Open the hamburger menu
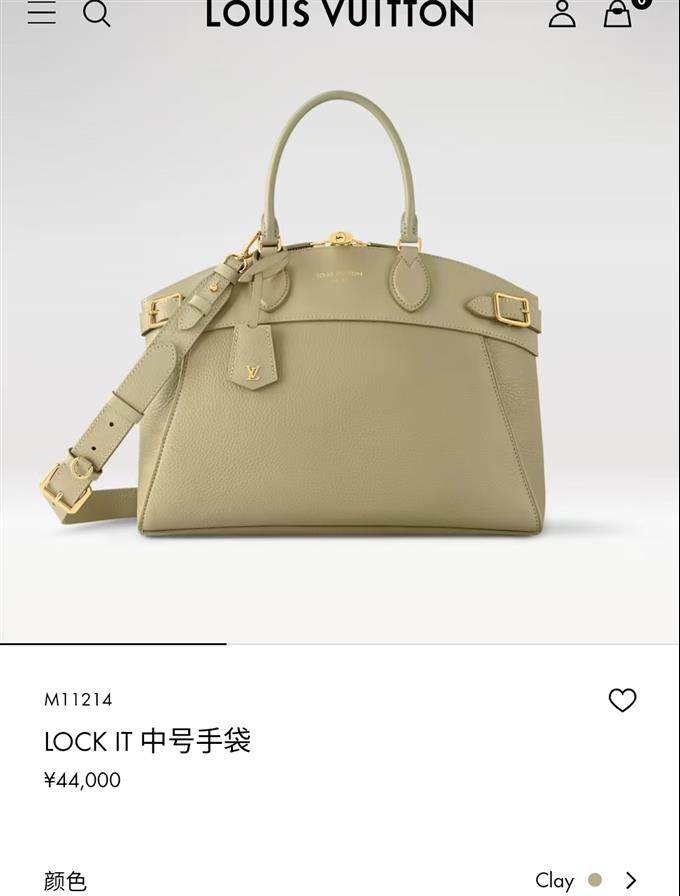The height and width of the screenshot is (896, 680). pos(41,13)
